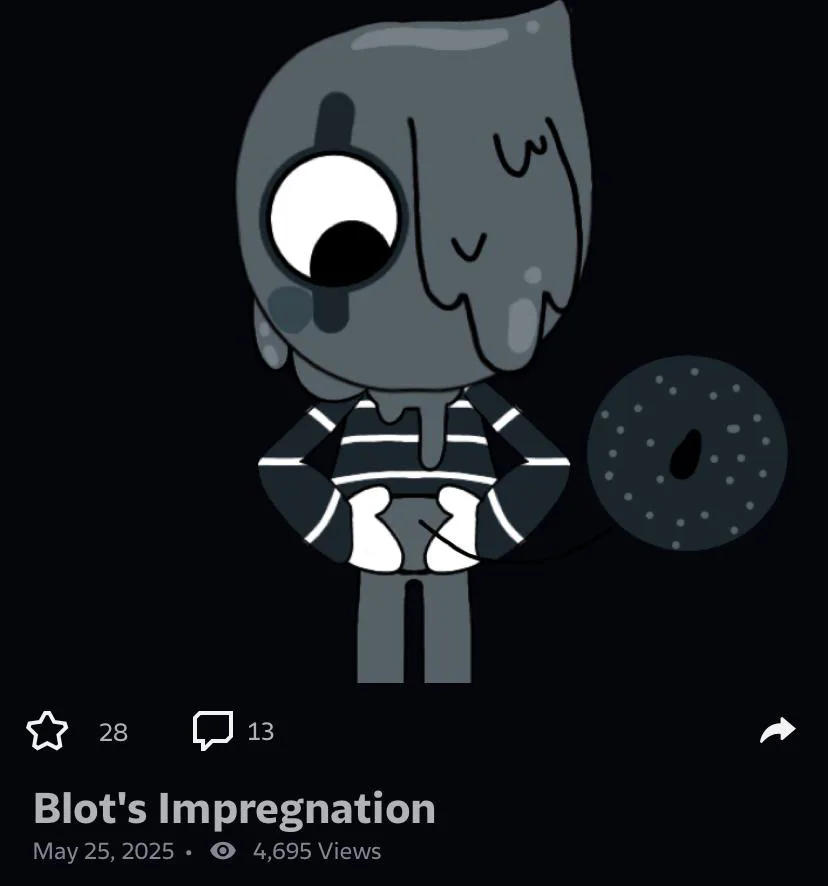Open the comments on this post
The image size is (828, 886).
click(x=212, y=731)
